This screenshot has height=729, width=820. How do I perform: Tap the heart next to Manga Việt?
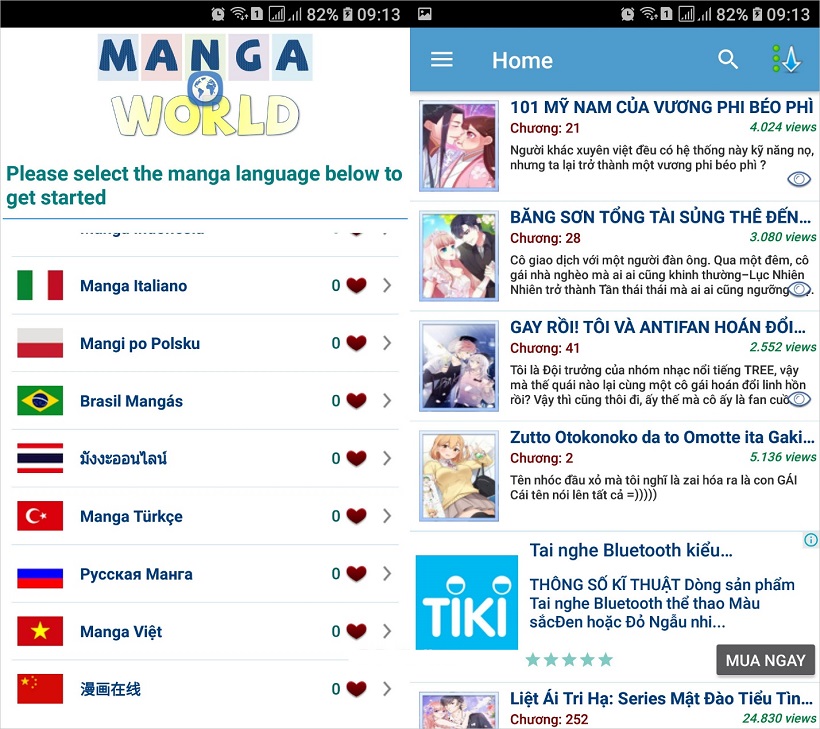click(x=356, y=632)
